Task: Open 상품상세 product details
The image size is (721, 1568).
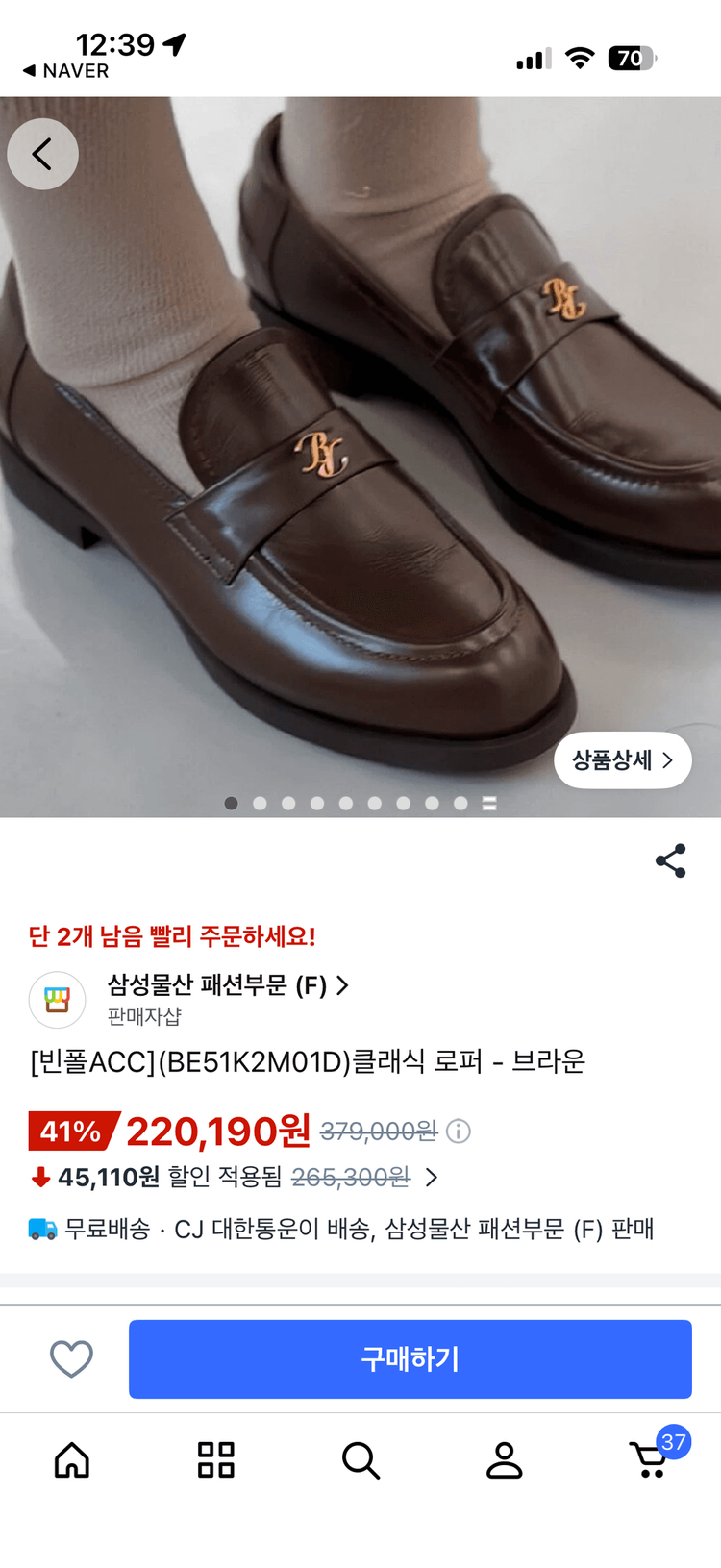Action: [622, 760]
